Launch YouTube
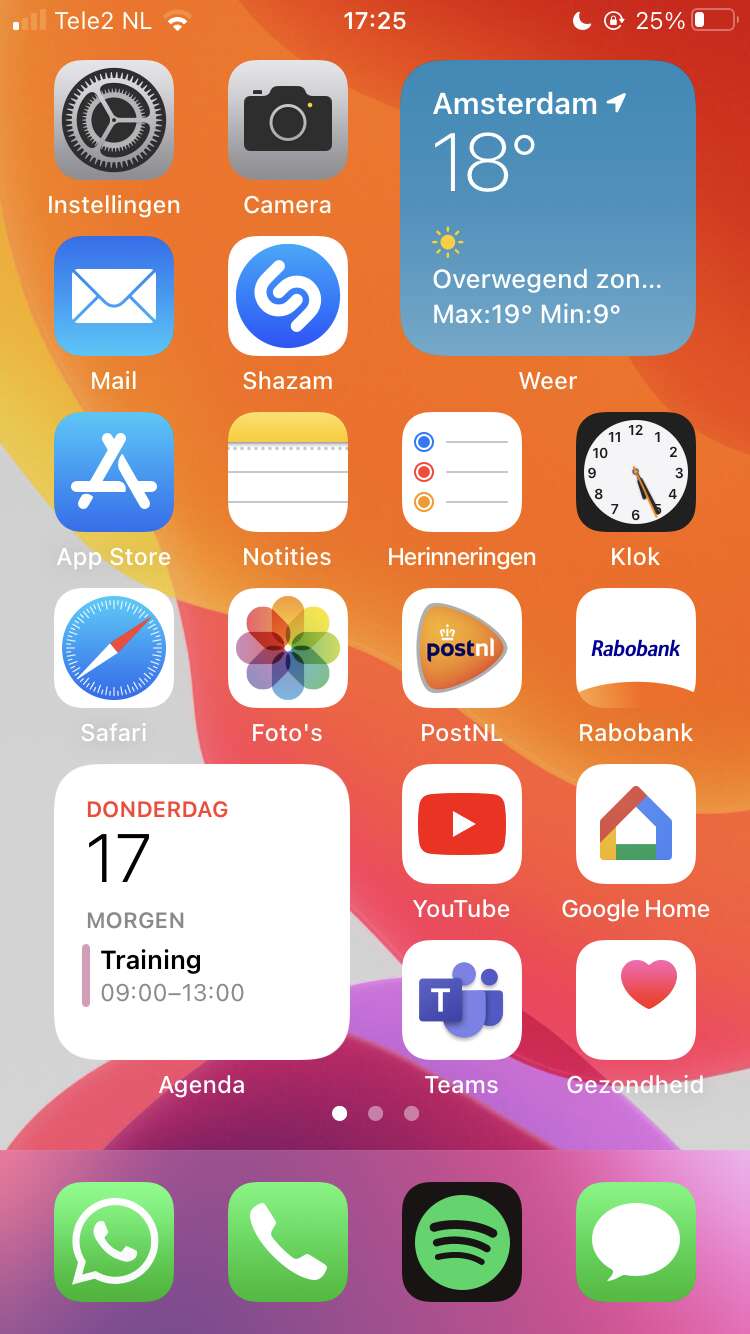This screenshot has height=1334, width=750. click(462, 824)
